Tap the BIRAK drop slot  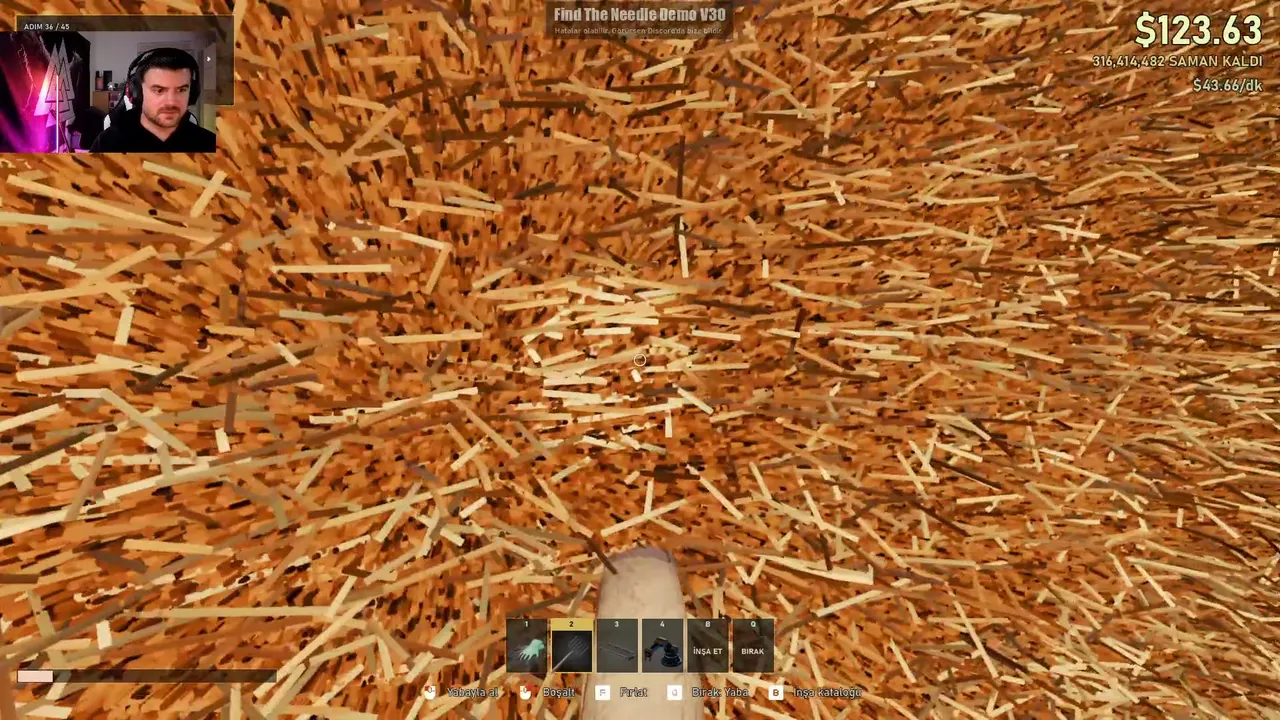[752, 646]
